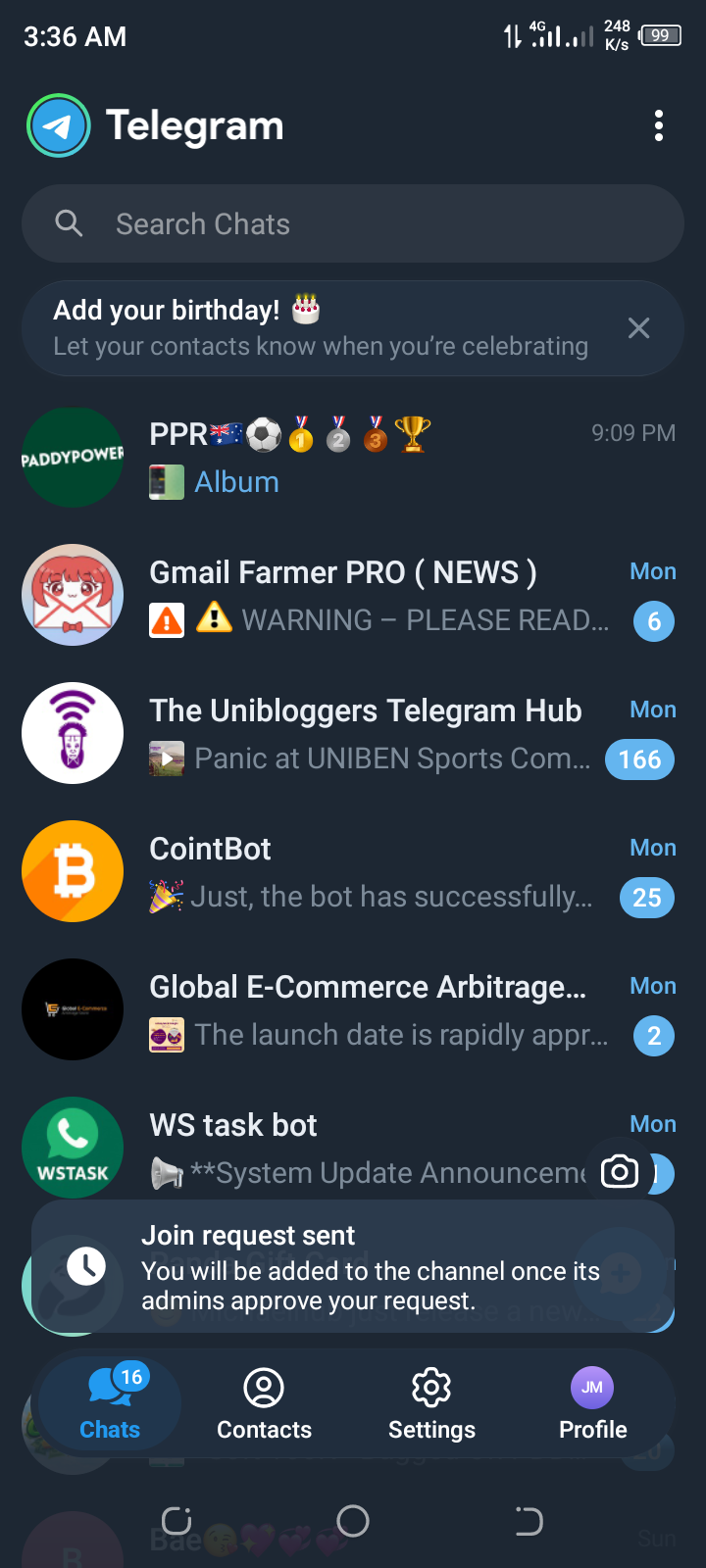Open the Telegram overflow menu

click(659, 125)
